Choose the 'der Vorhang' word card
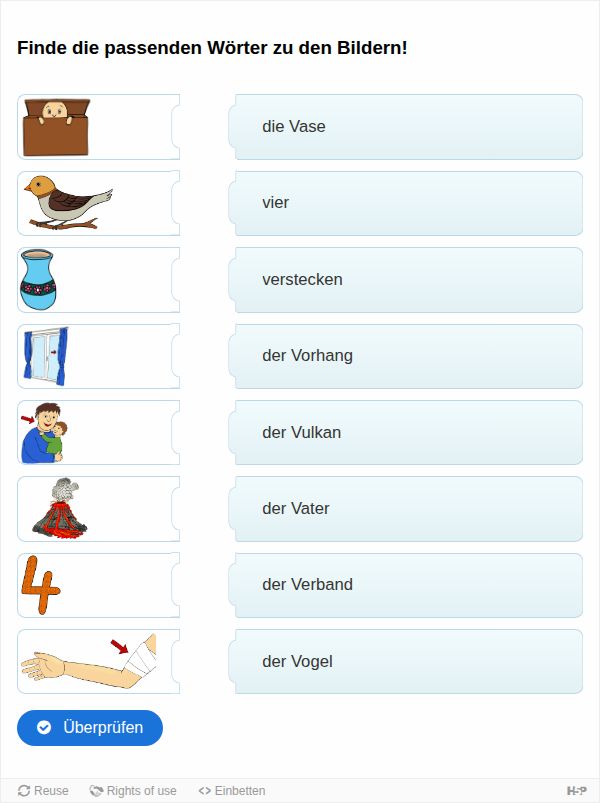This screenshot has height=803, width=600. pyautogui.click(x=406, y=356)
